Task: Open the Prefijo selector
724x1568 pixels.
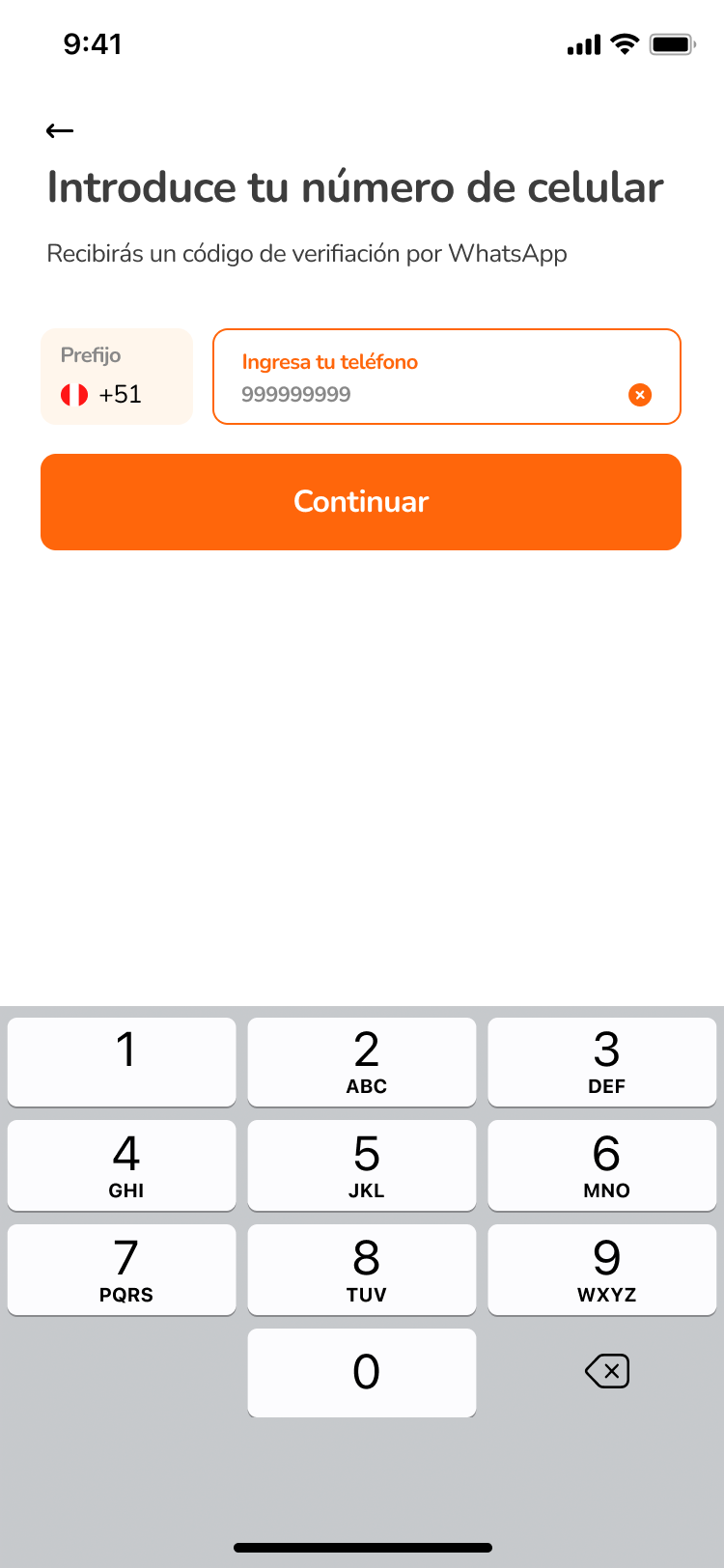Action: point(116,376)
